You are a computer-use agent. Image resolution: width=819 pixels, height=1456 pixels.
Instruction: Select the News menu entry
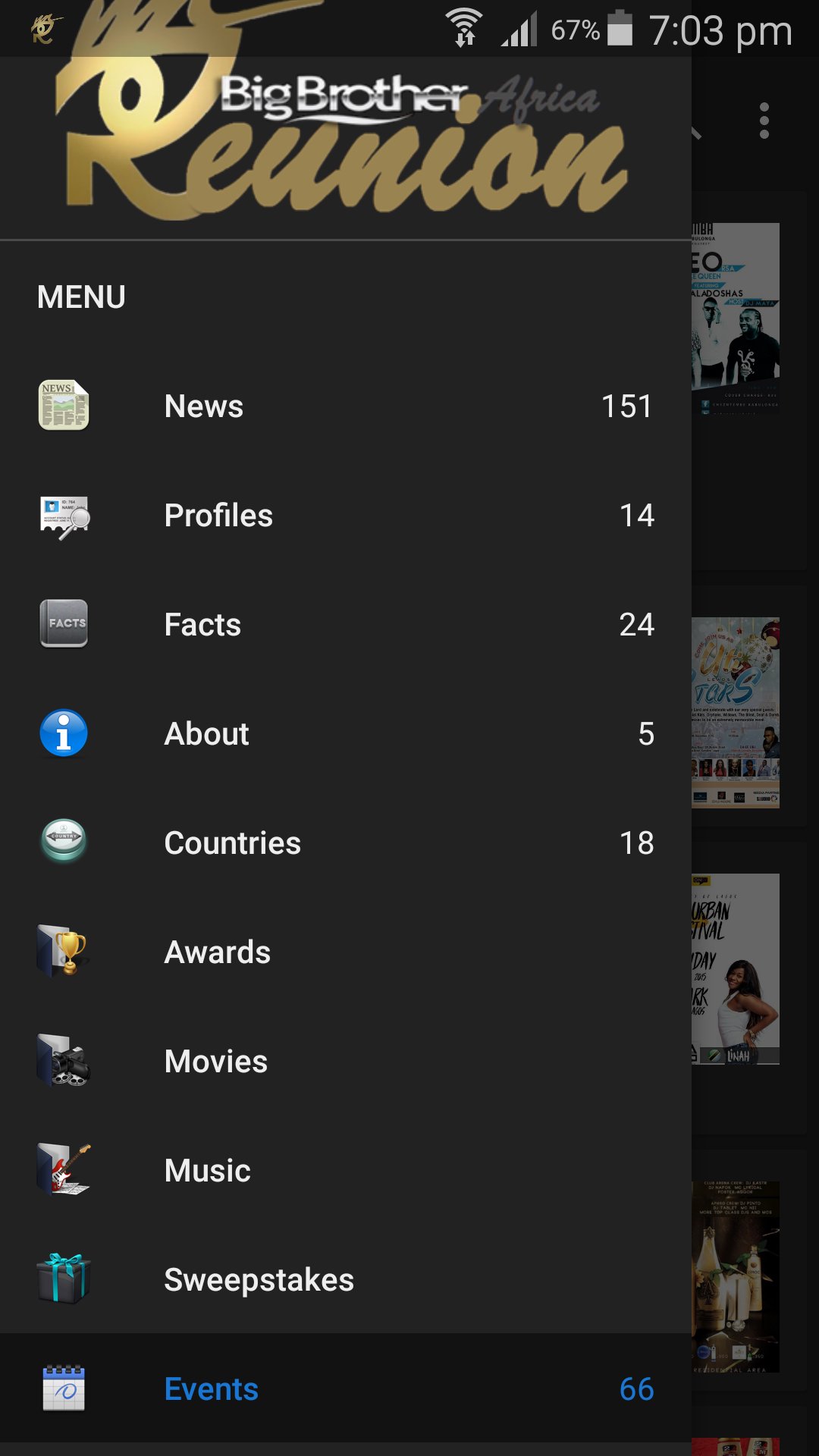tap(203, 406)
